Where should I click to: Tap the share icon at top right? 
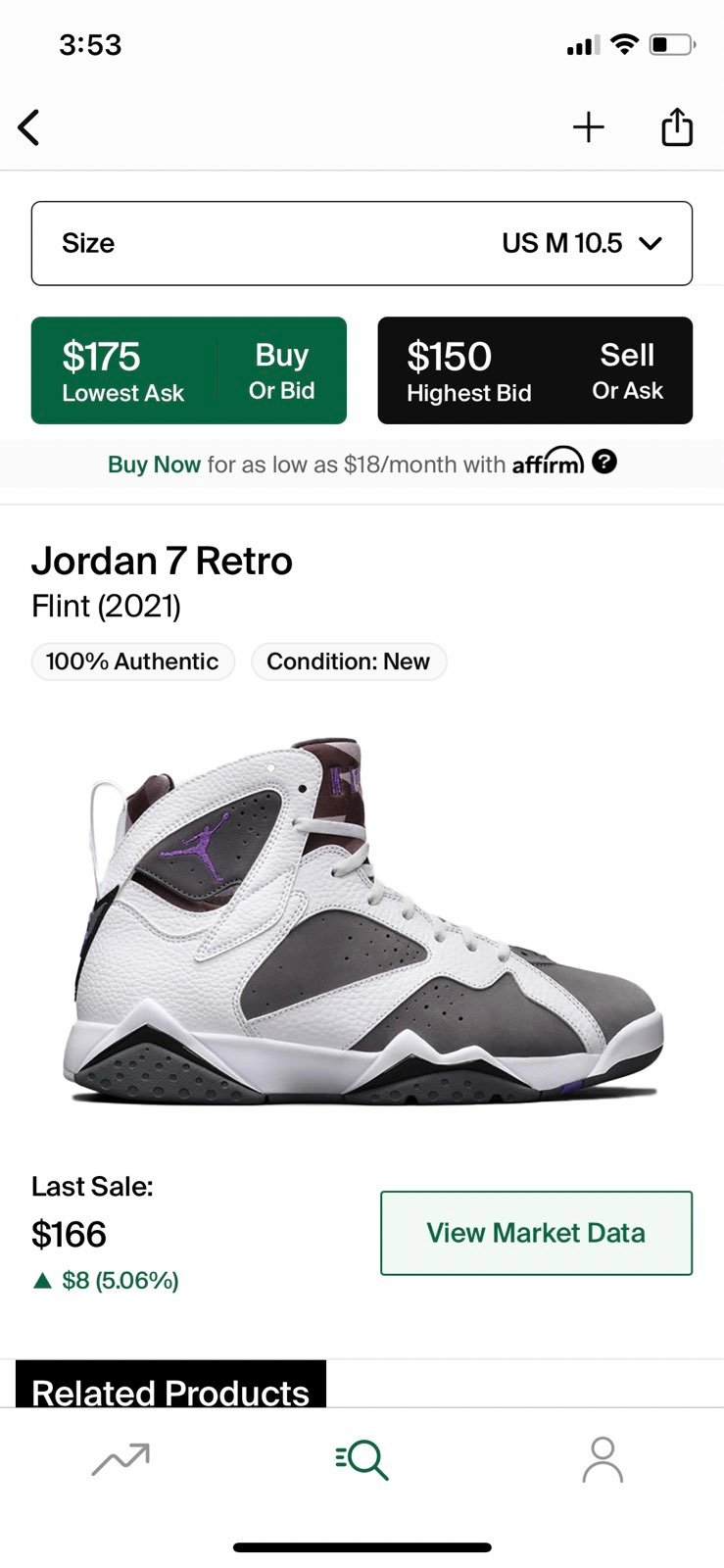[x=677, y=126]
